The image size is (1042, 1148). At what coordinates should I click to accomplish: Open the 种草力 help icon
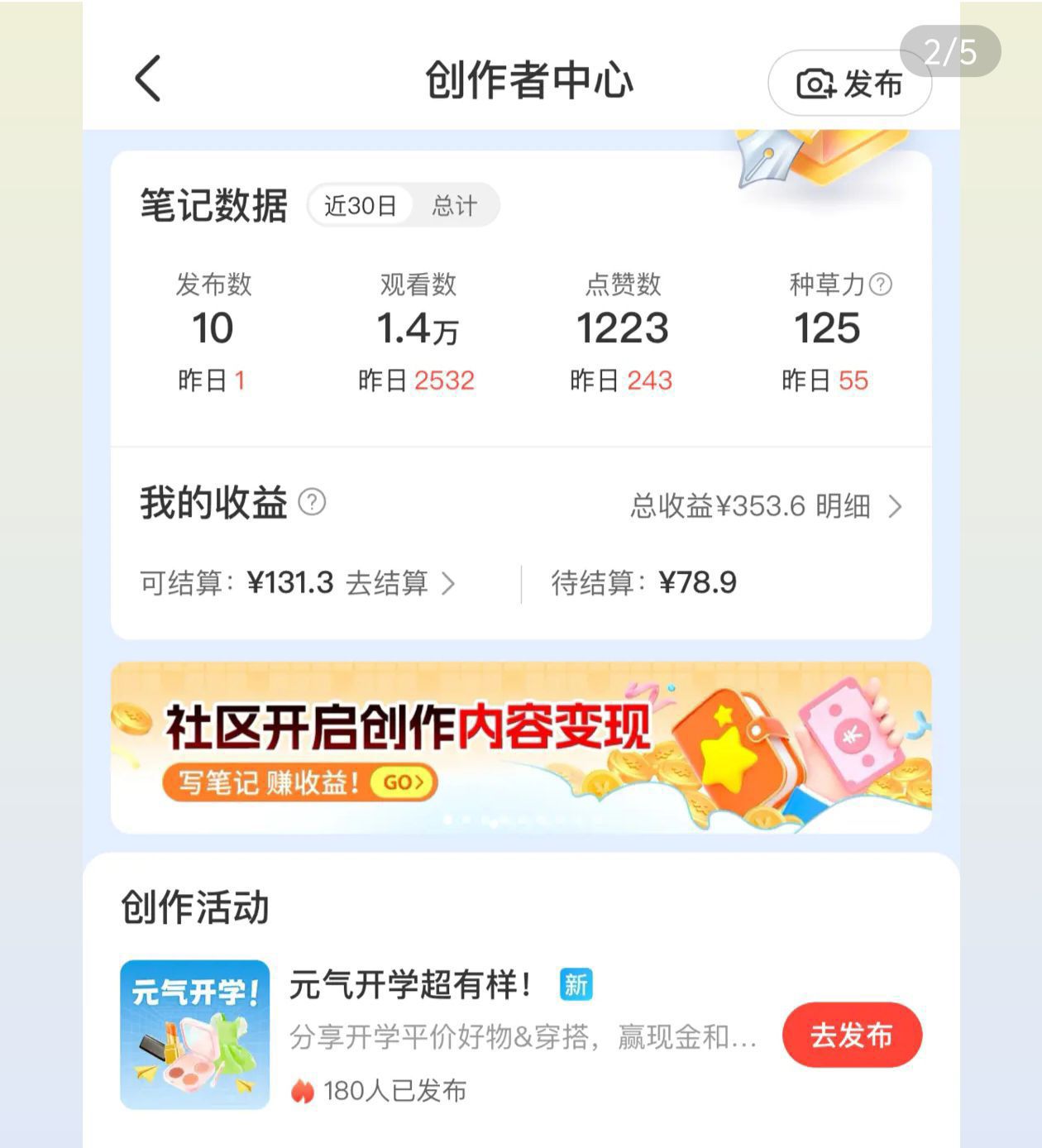[882, 285]
